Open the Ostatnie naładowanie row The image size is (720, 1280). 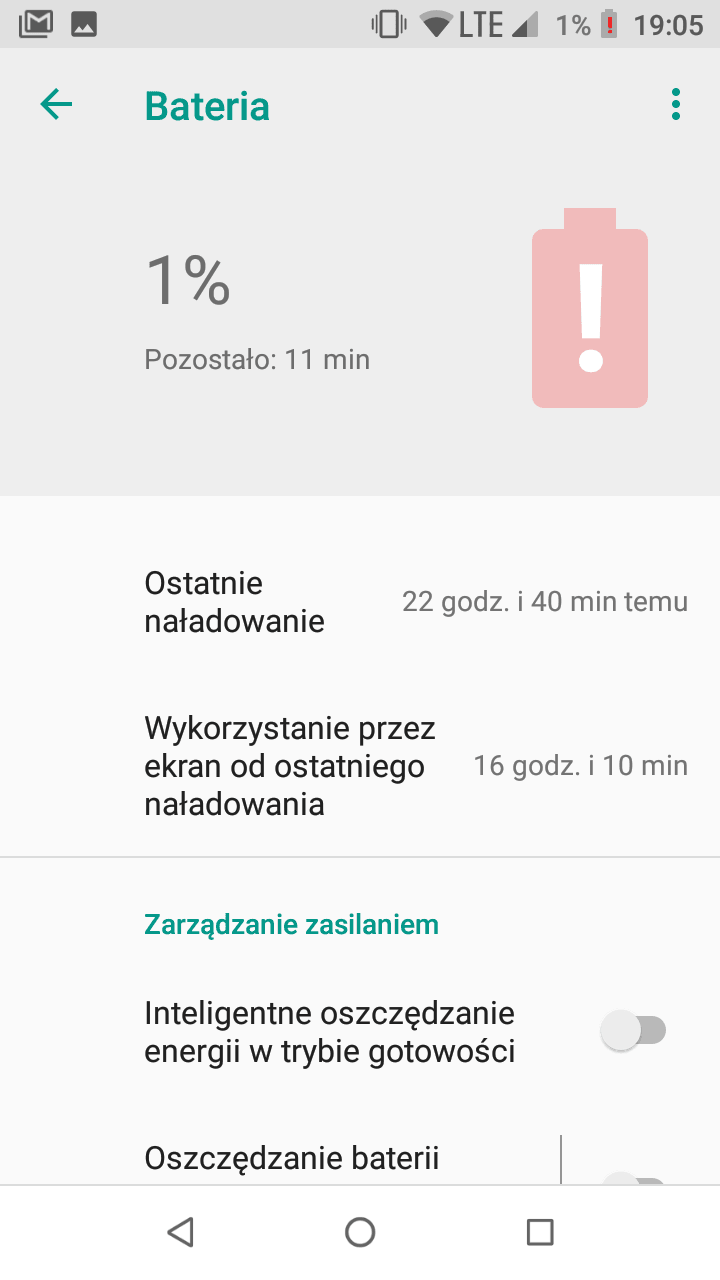(x=360, y=602)
